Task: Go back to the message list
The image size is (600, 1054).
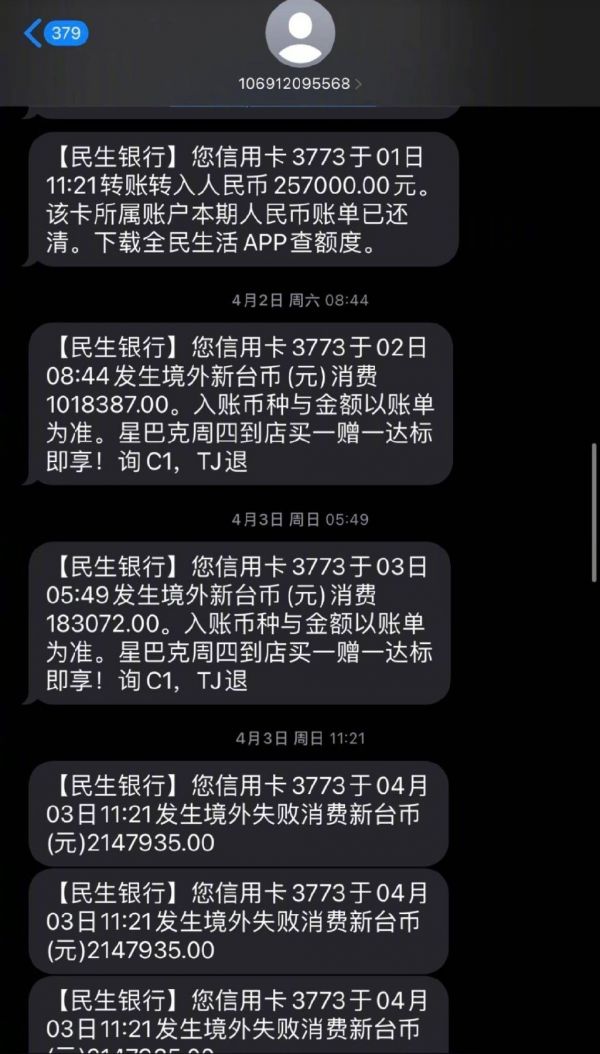Action: tap(53, 33)
